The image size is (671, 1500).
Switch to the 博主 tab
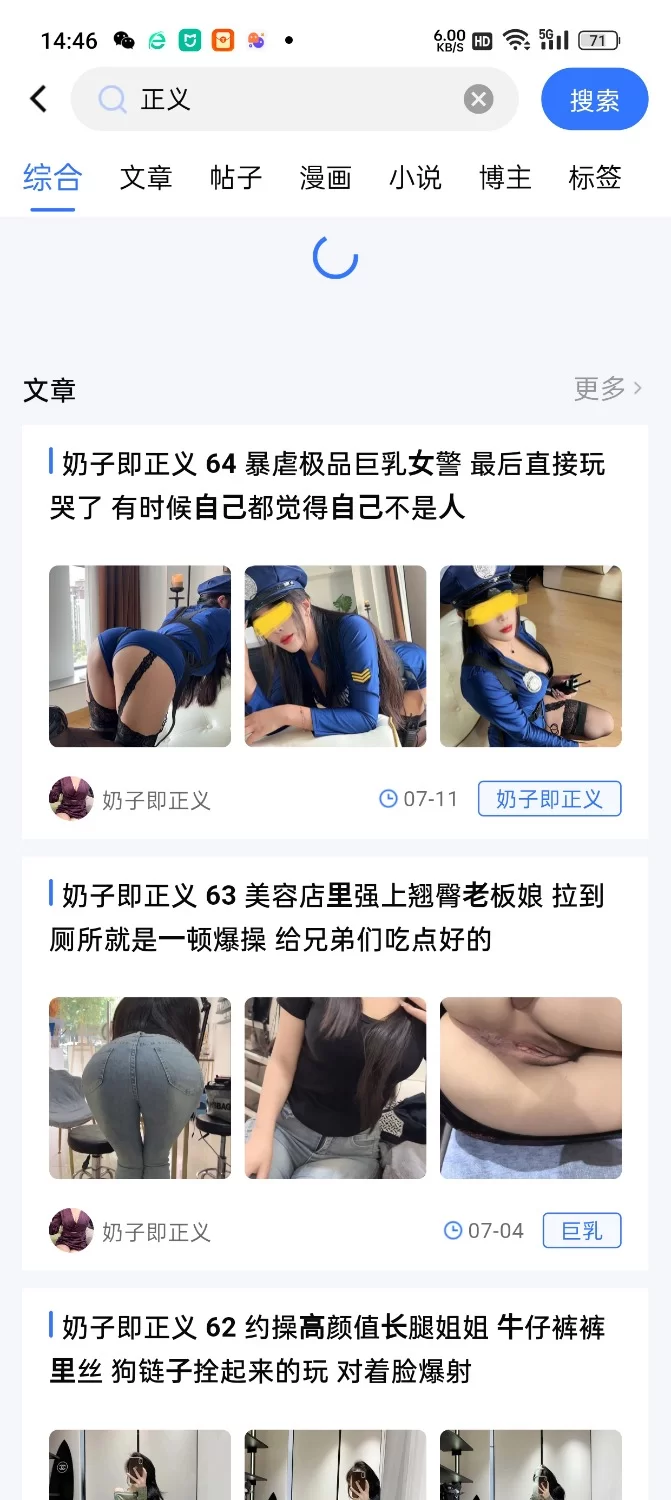click(505, 178)
